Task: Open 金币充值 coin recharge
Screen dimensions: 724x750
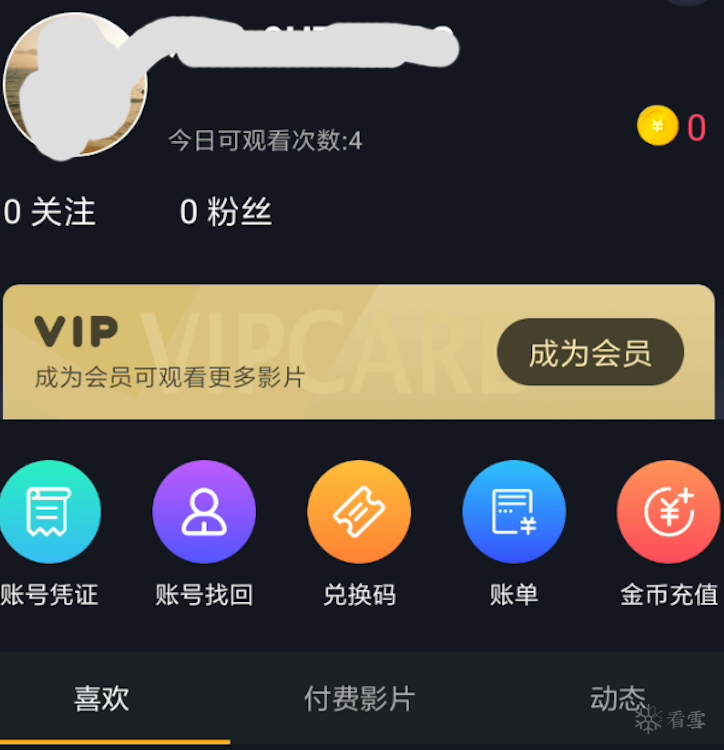Action: 668,512
